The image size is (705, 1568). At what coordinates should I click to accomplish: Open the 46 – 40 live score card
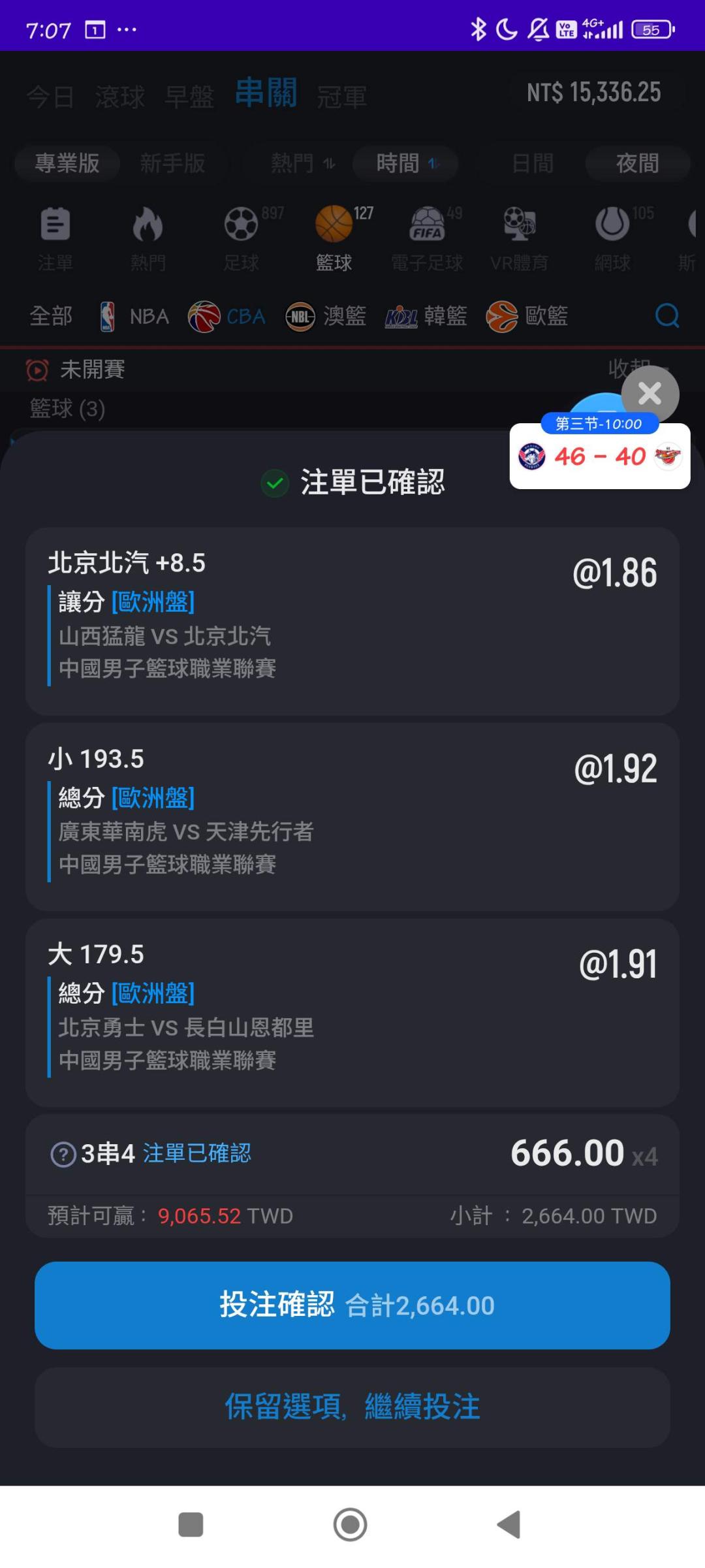[599, 456]
